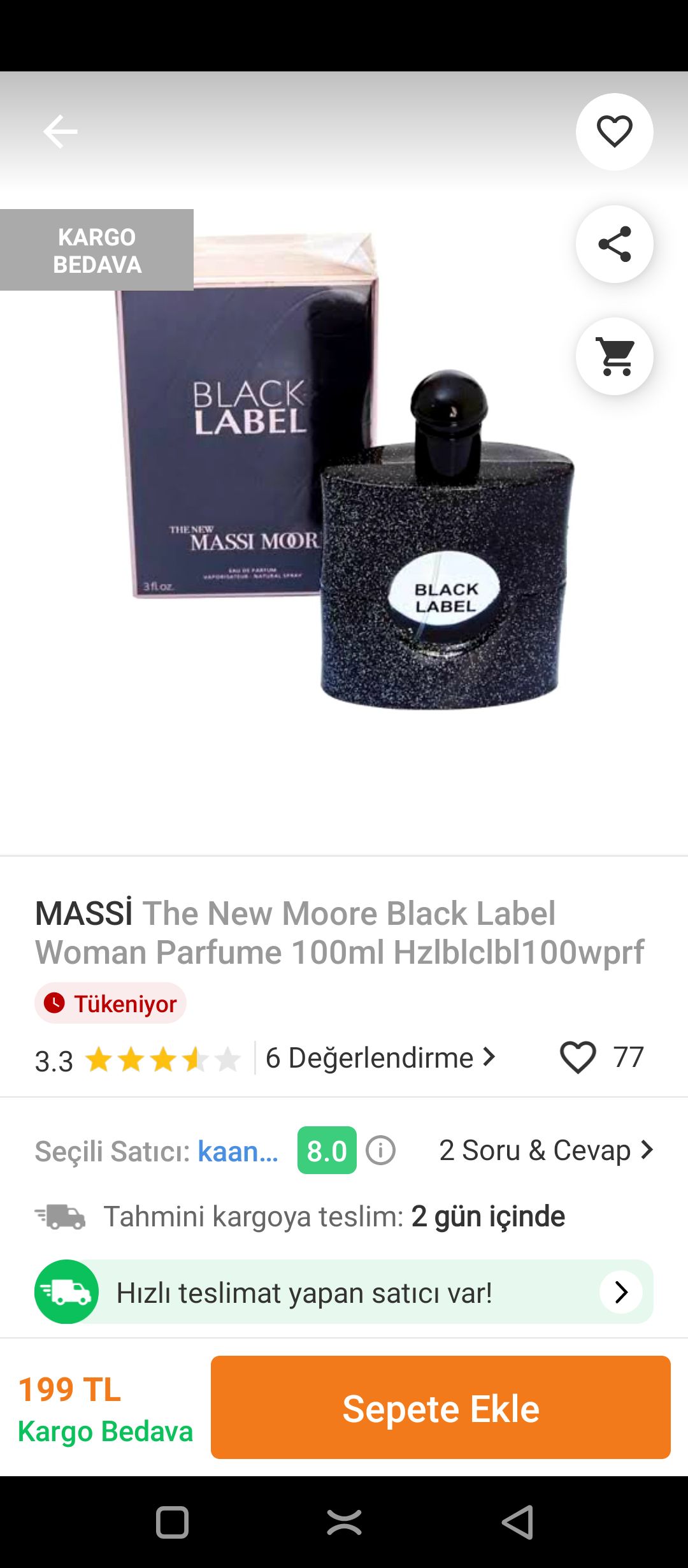Share this perfume listing

coord(614,244)
